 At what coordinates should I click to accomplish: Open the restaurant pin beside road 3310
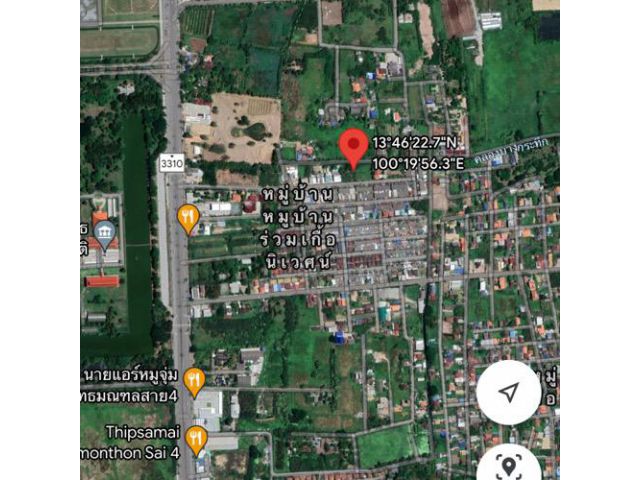click(x=188, y=217)
